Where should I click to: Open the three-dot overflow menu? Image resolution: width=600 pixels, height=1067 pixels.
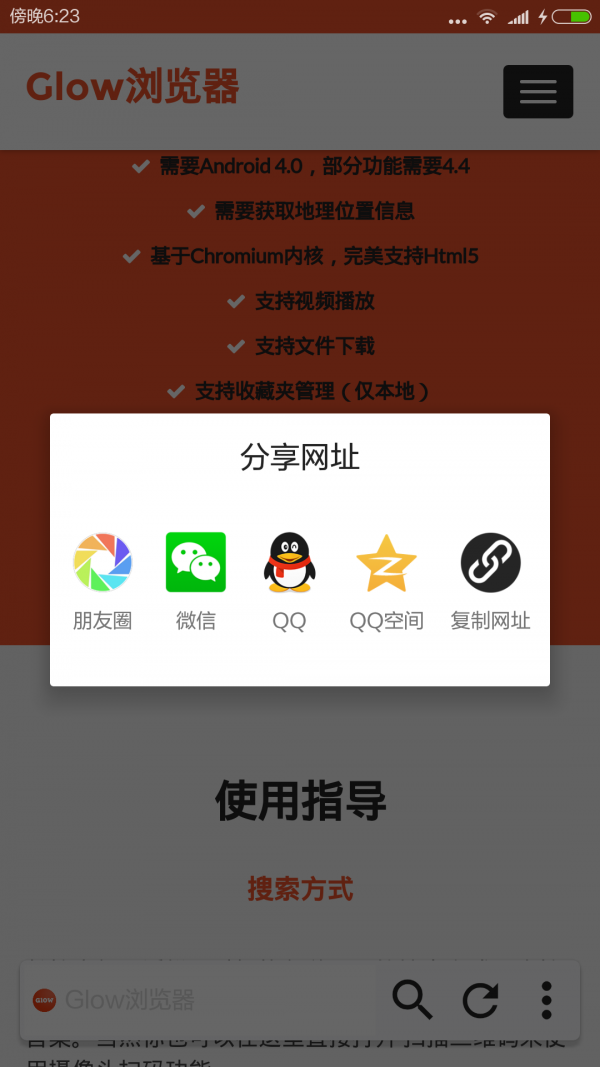(546, 999)
